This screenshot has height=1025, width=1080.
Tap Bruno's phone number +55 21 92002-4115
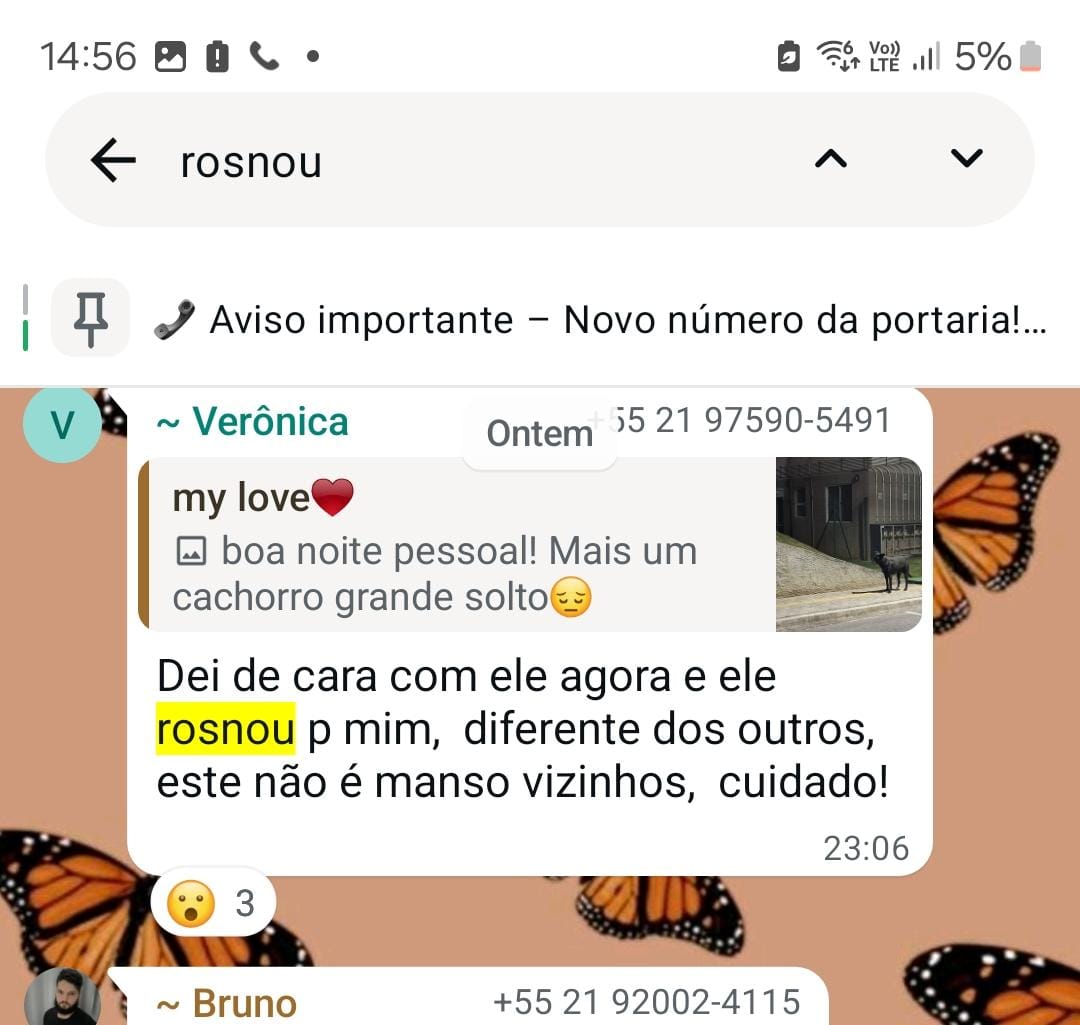(x=646, y=1002)
